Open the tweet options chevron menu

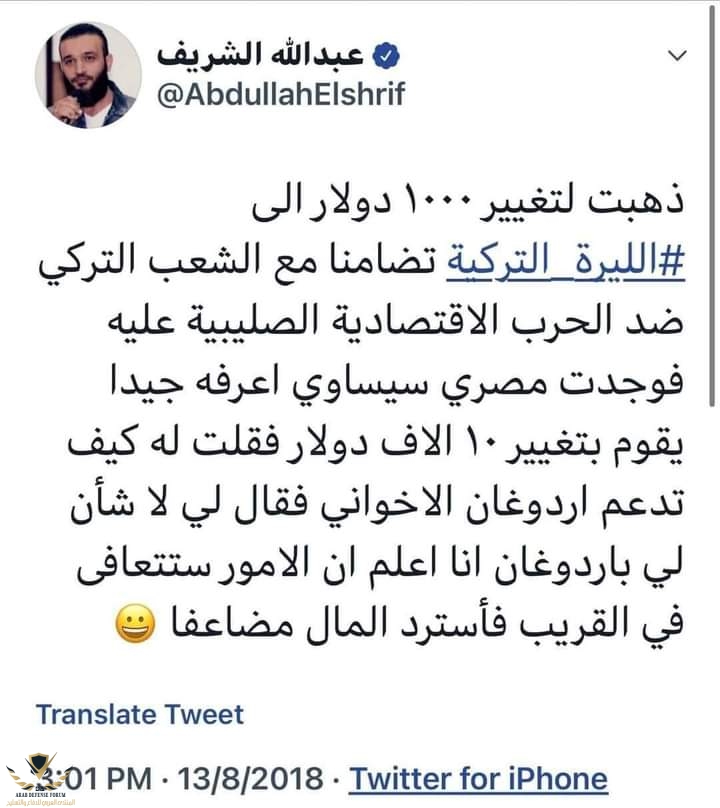point(678,53)
